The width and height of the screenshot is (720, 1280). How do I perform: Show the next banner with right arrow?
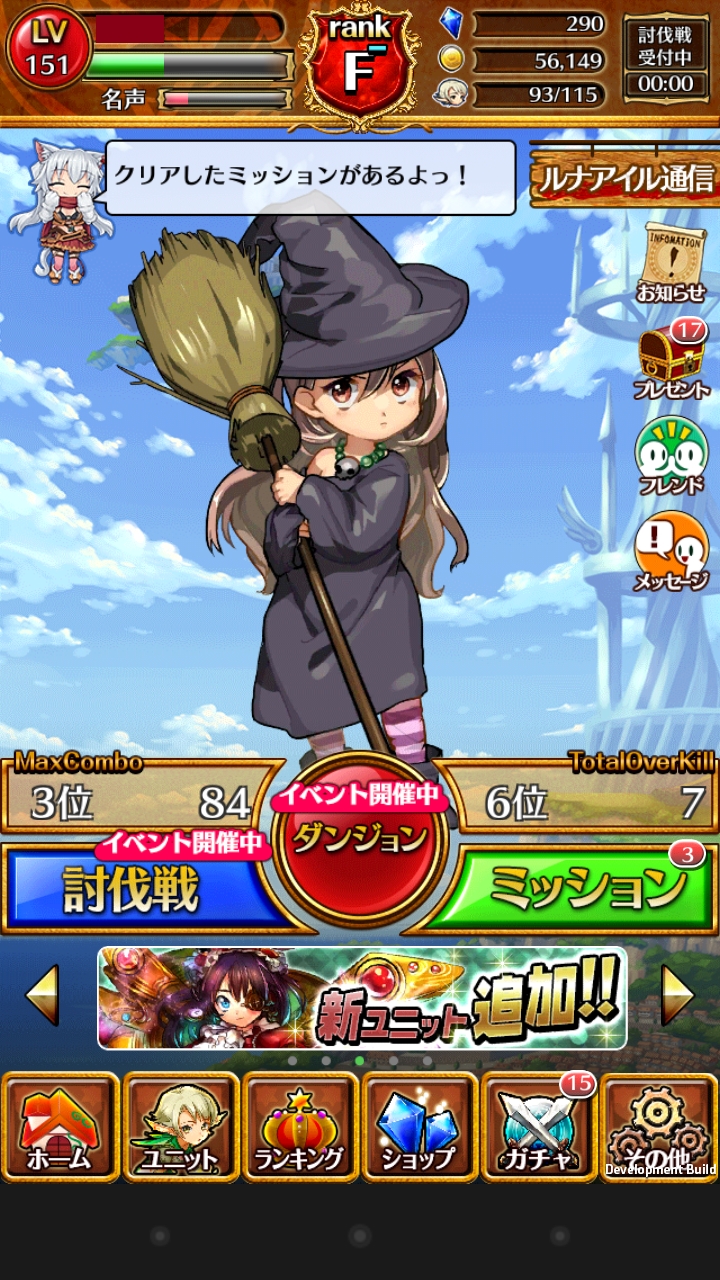[677, 994]
